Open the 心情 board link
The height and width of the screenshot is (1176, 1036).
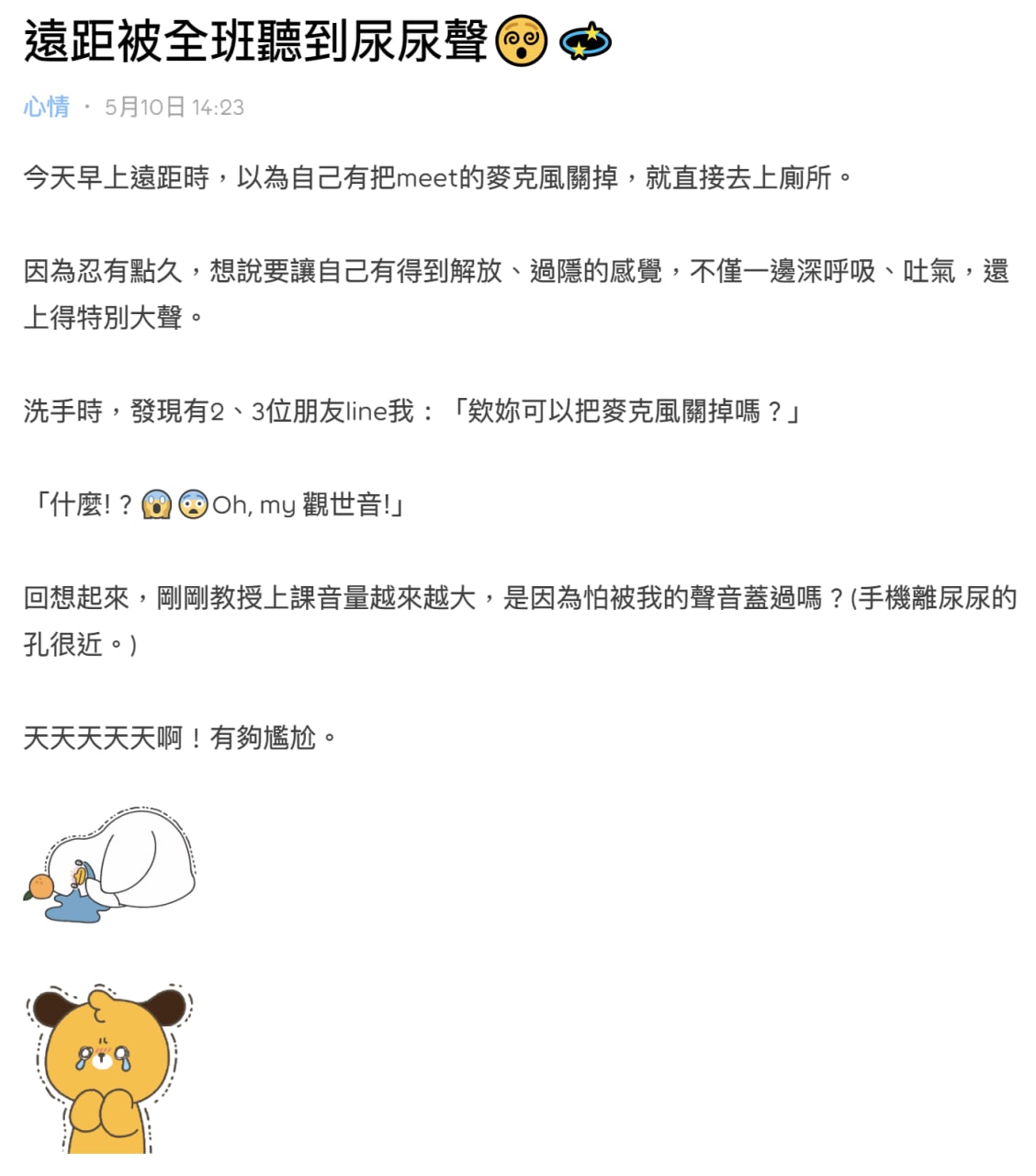[x=47, y=107]
